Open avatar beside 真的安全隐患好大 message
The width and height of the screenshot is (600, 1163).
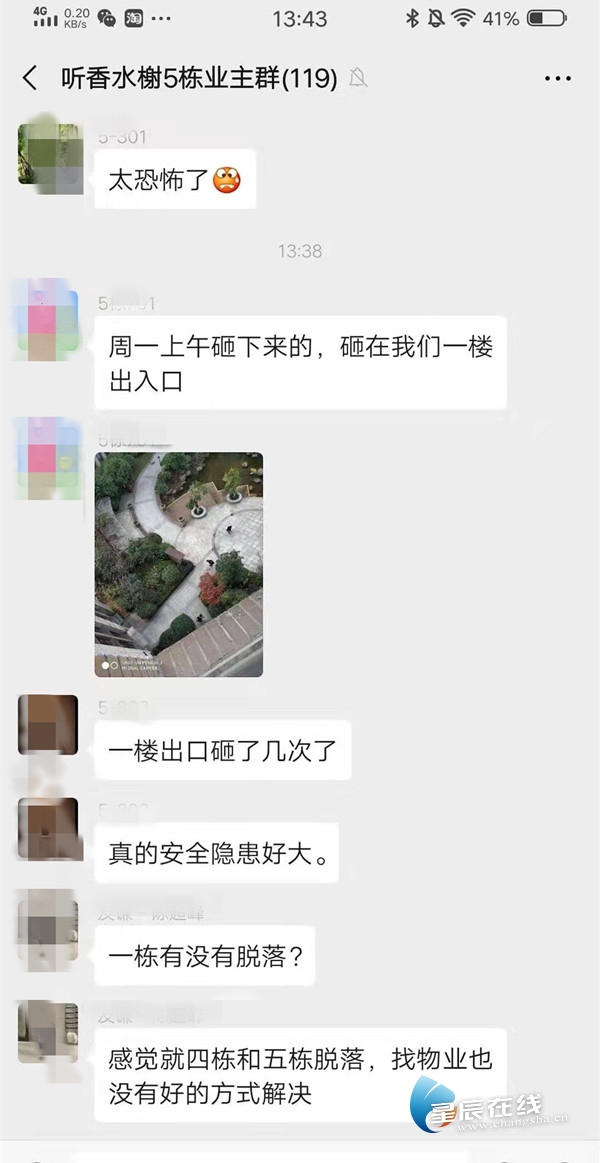[x=48, y=828]
